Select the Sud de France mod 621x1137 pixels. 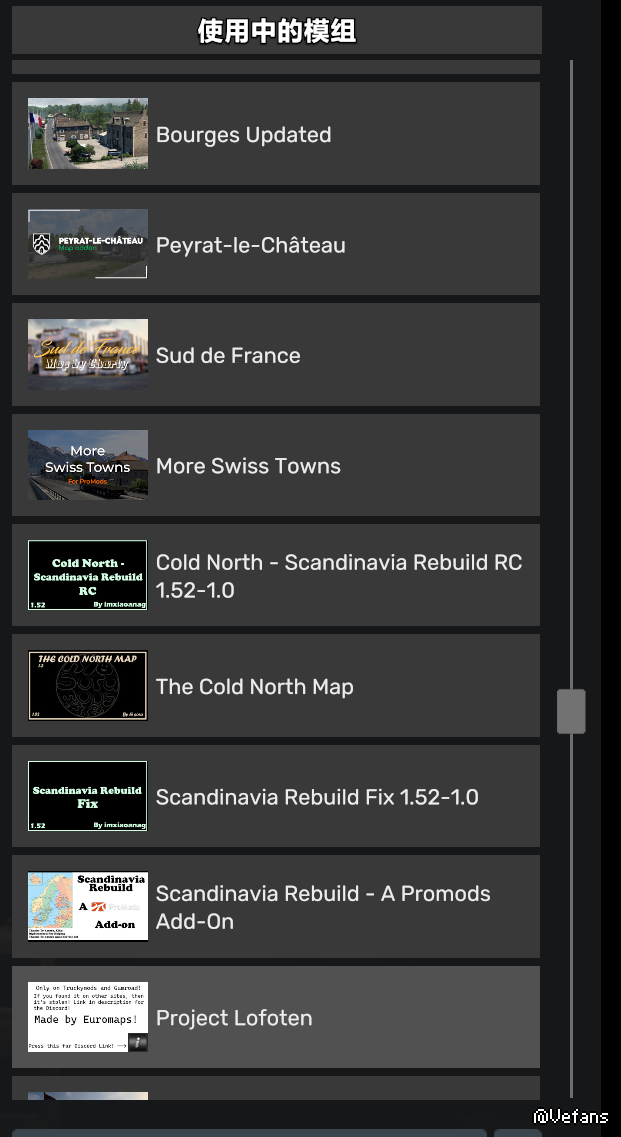[x=276, y=355]
